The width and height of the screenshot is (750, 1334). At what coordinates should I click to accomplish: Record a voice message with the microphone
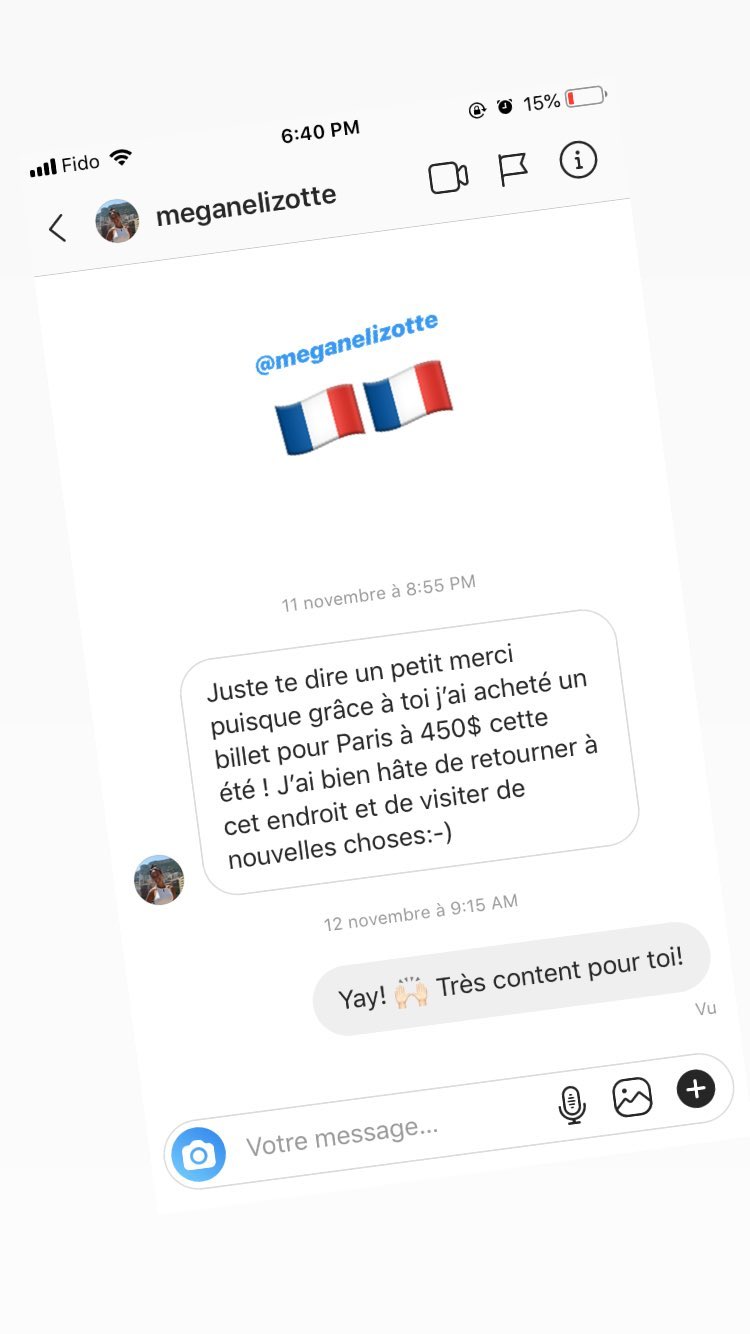point(571,1103)
